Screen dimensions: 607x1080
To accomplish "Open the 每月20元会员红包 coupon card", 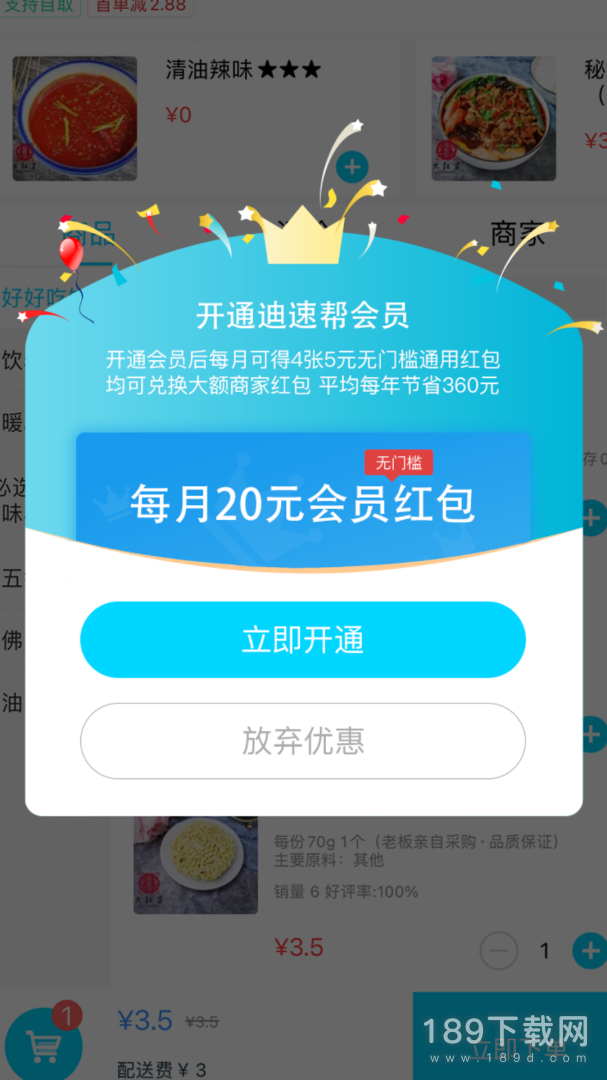I will pyautogui.click(x=303, y=500).
